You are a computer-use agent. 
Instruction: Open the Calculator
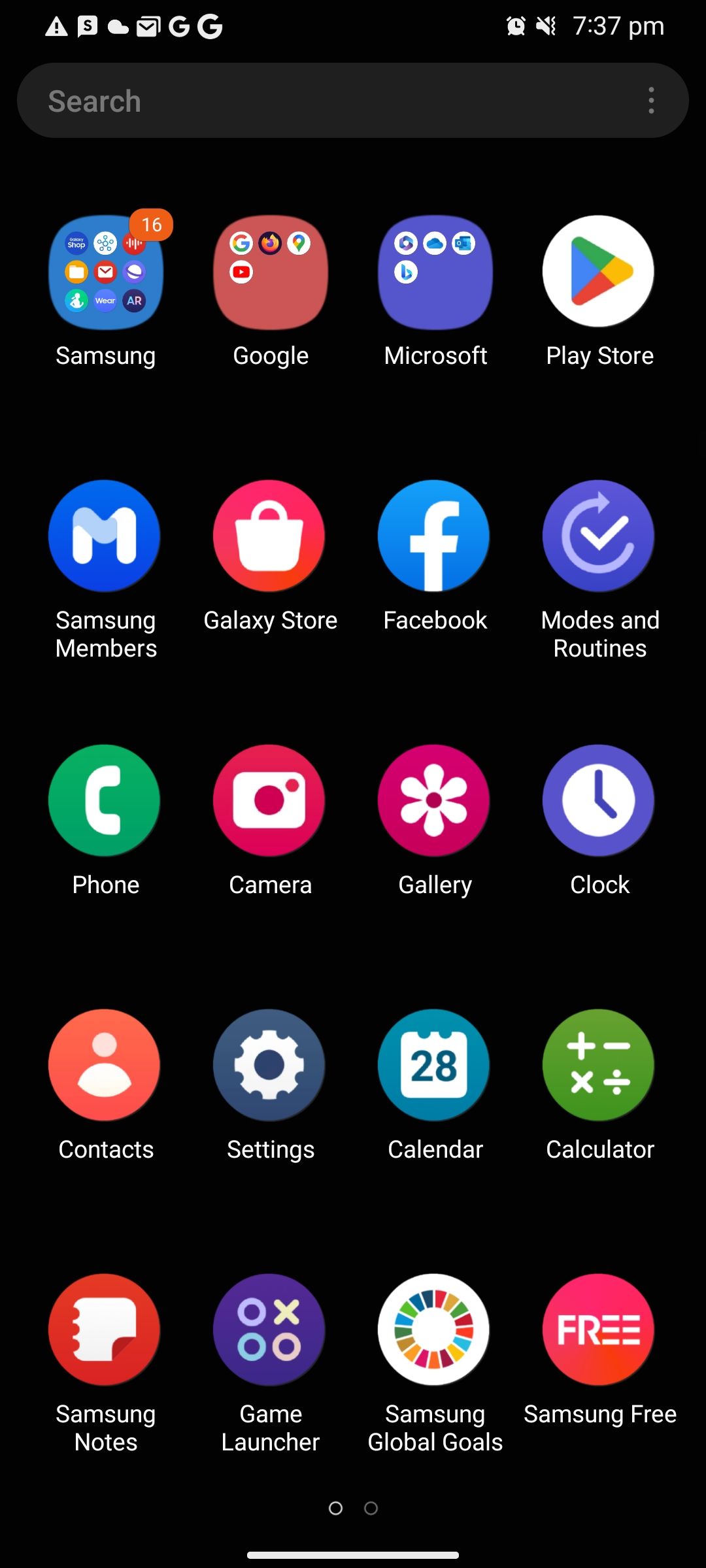(599, 1065)
